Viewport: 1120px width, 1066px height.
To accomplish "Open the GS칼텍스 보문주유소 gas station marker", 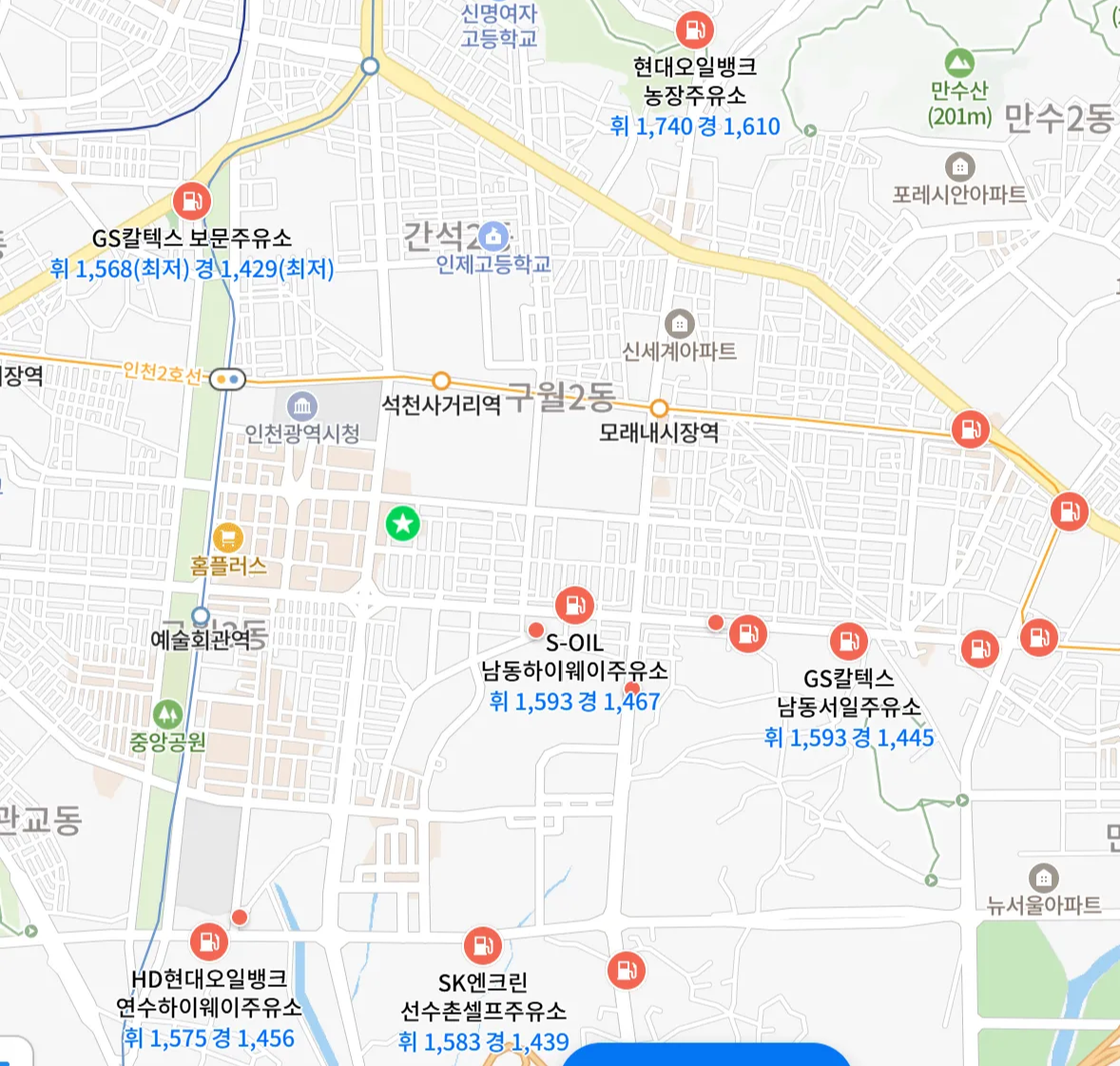I will click(192, 201).
